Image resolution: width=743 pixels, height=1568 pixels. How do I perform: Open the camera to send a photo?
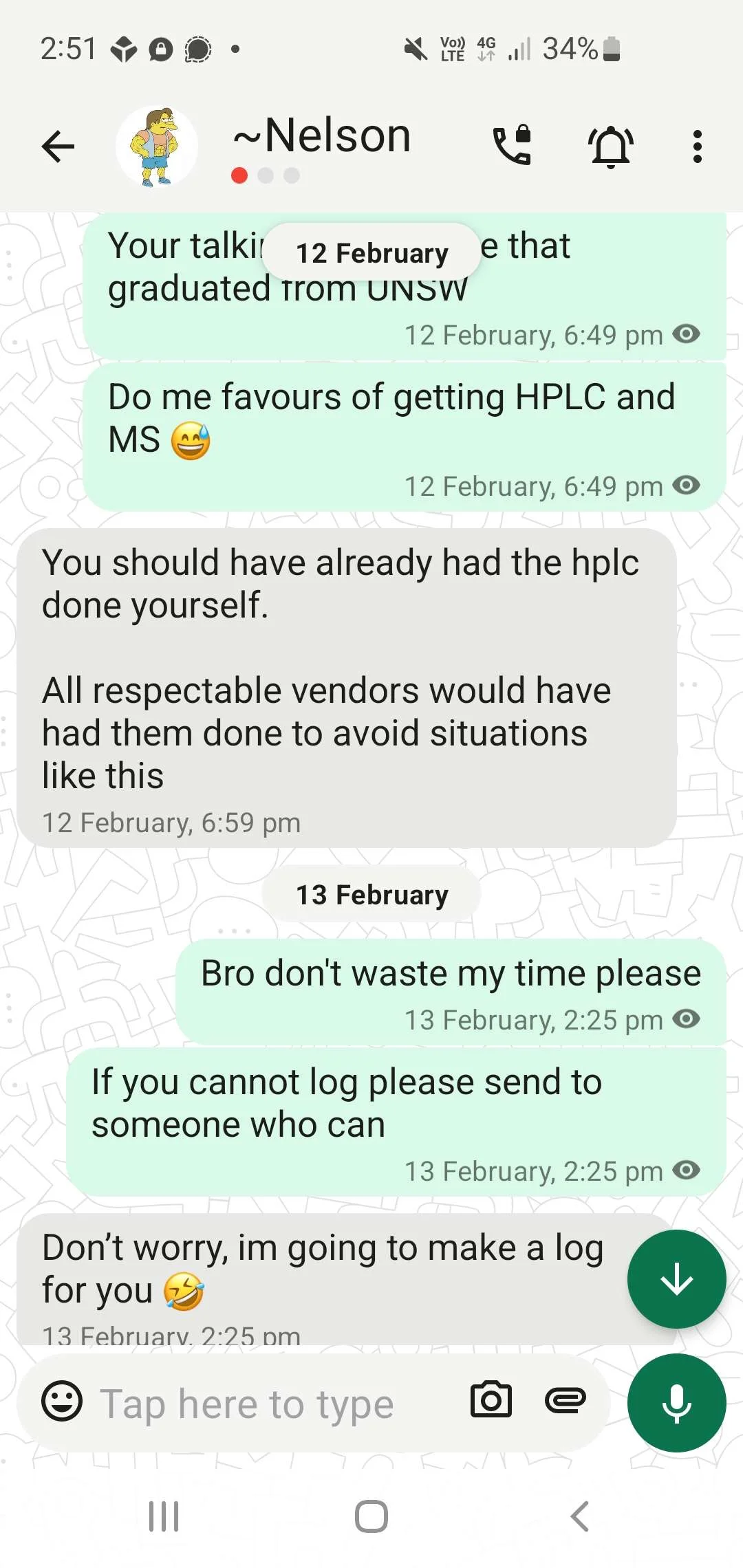point(491,1400)
